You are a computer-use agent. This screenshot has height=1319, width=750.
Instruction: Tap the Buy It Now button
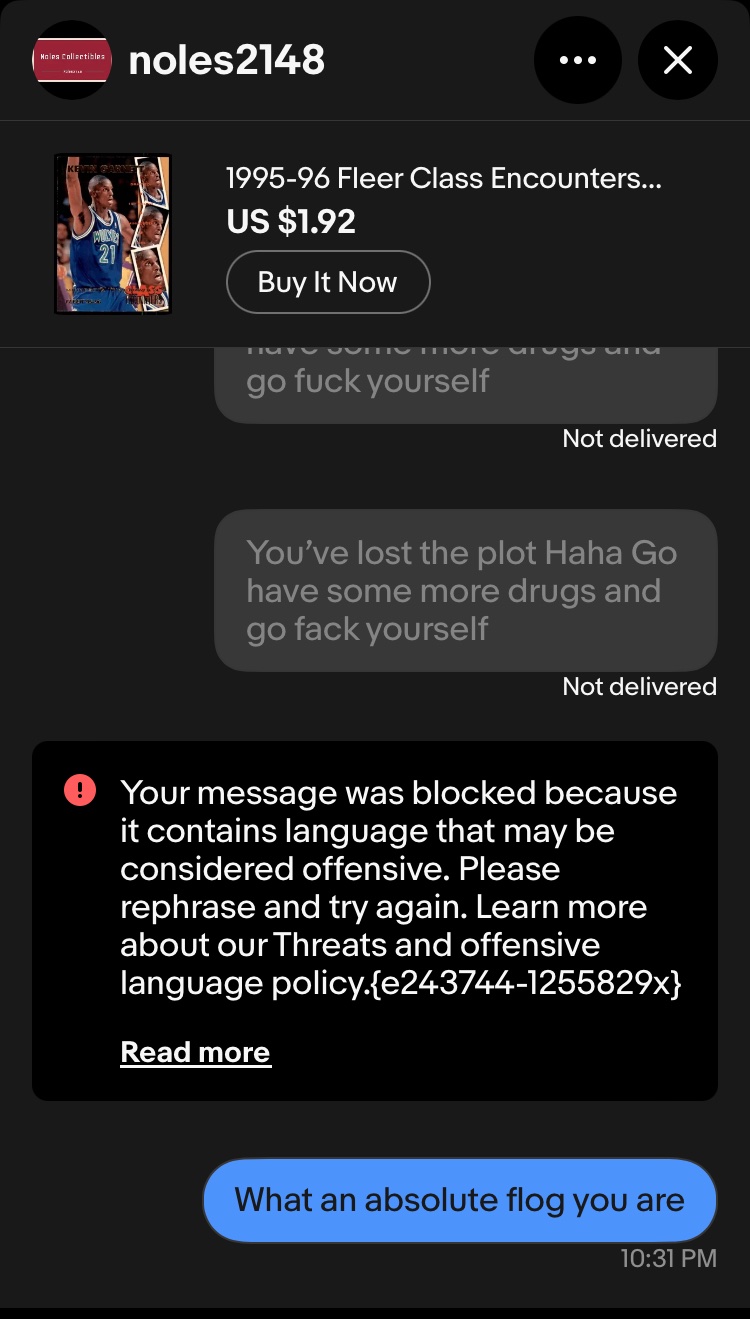coord(328,282)
